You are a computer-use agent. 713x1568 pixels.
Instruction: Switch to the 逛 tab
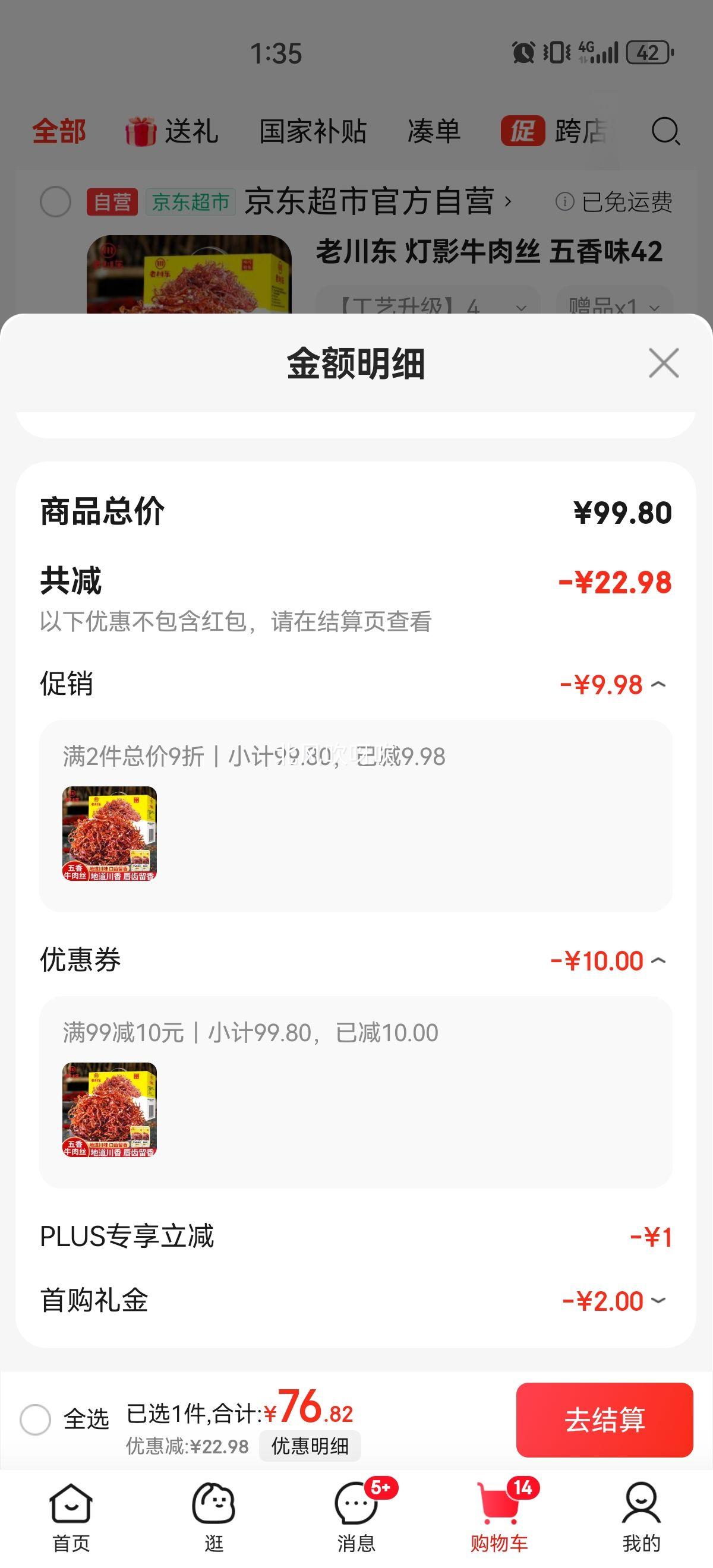tap(214, 1517)
